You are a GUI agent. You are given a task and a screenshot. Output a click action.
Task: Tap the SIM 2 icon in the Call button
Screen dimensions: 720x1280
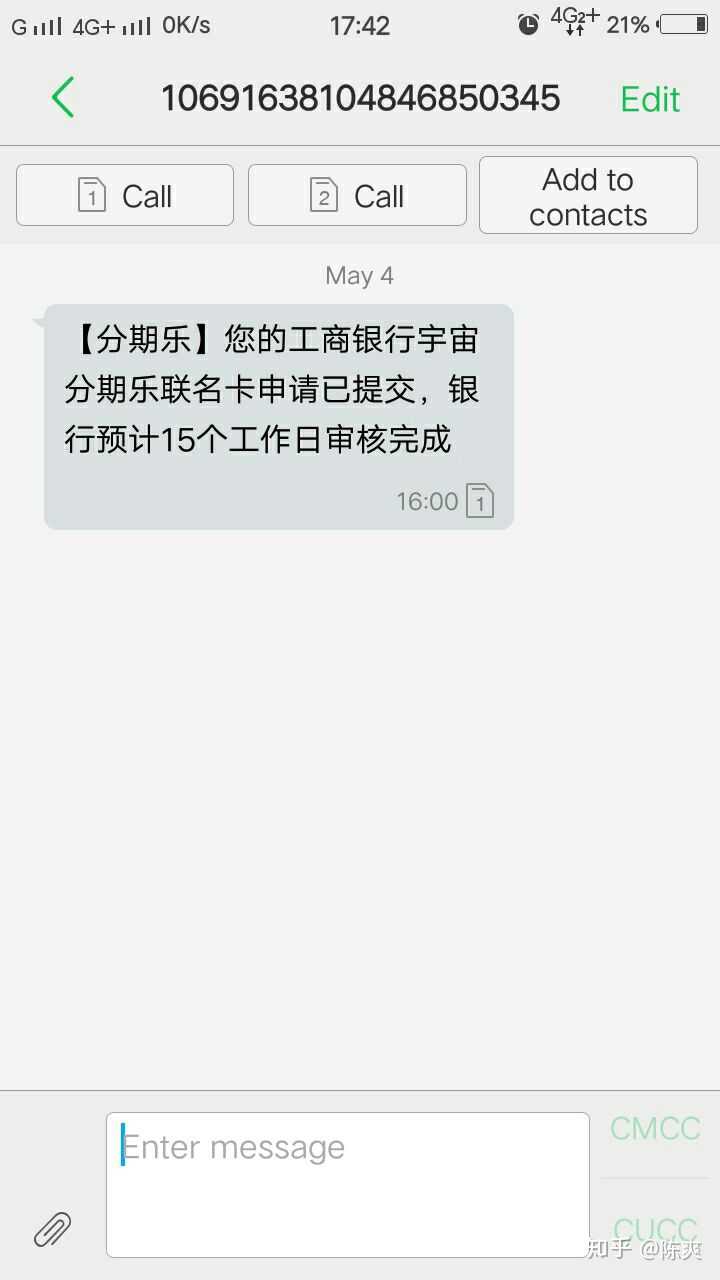[324, 195]
